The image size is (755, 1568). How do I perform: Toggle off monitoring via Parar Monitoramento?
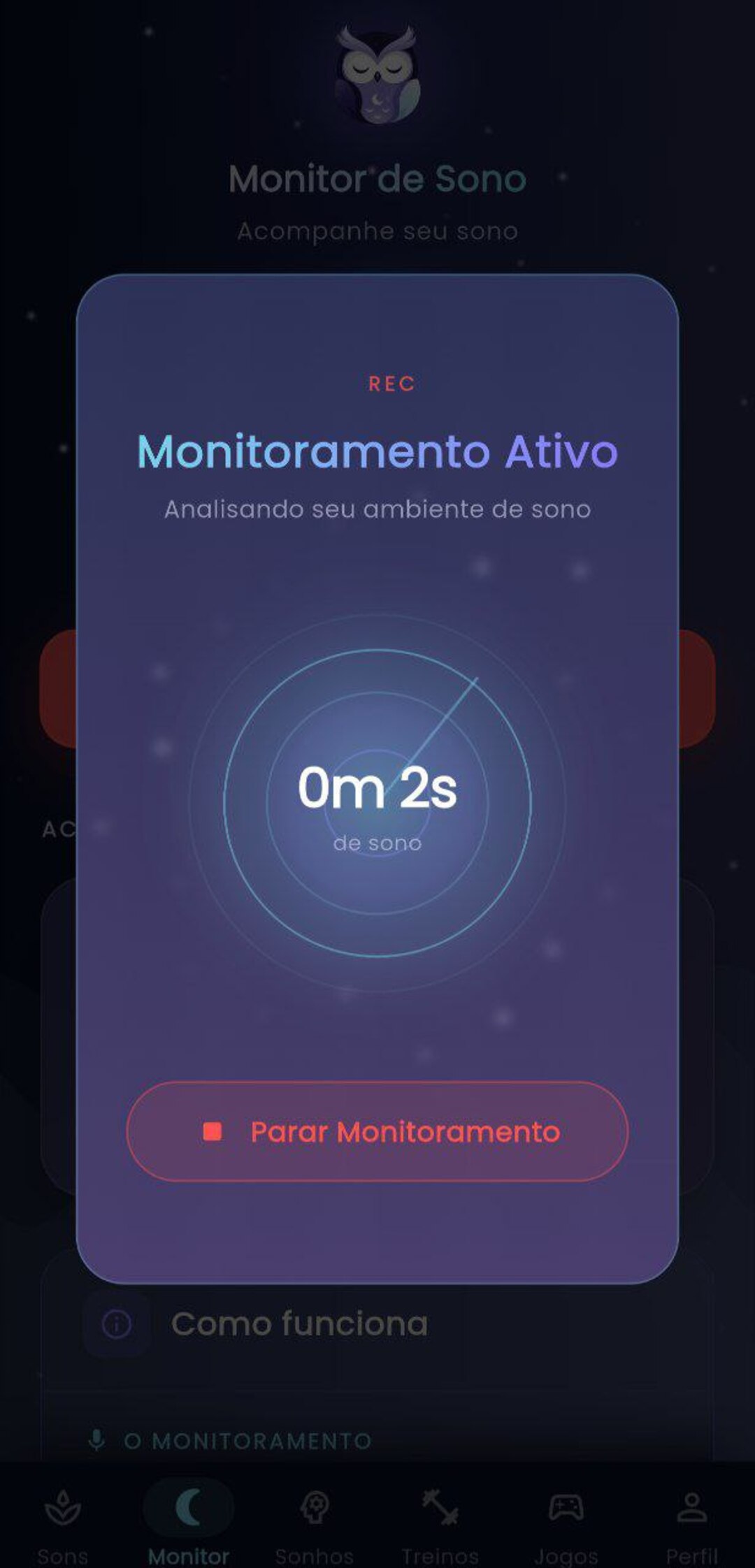(377, 1130)
